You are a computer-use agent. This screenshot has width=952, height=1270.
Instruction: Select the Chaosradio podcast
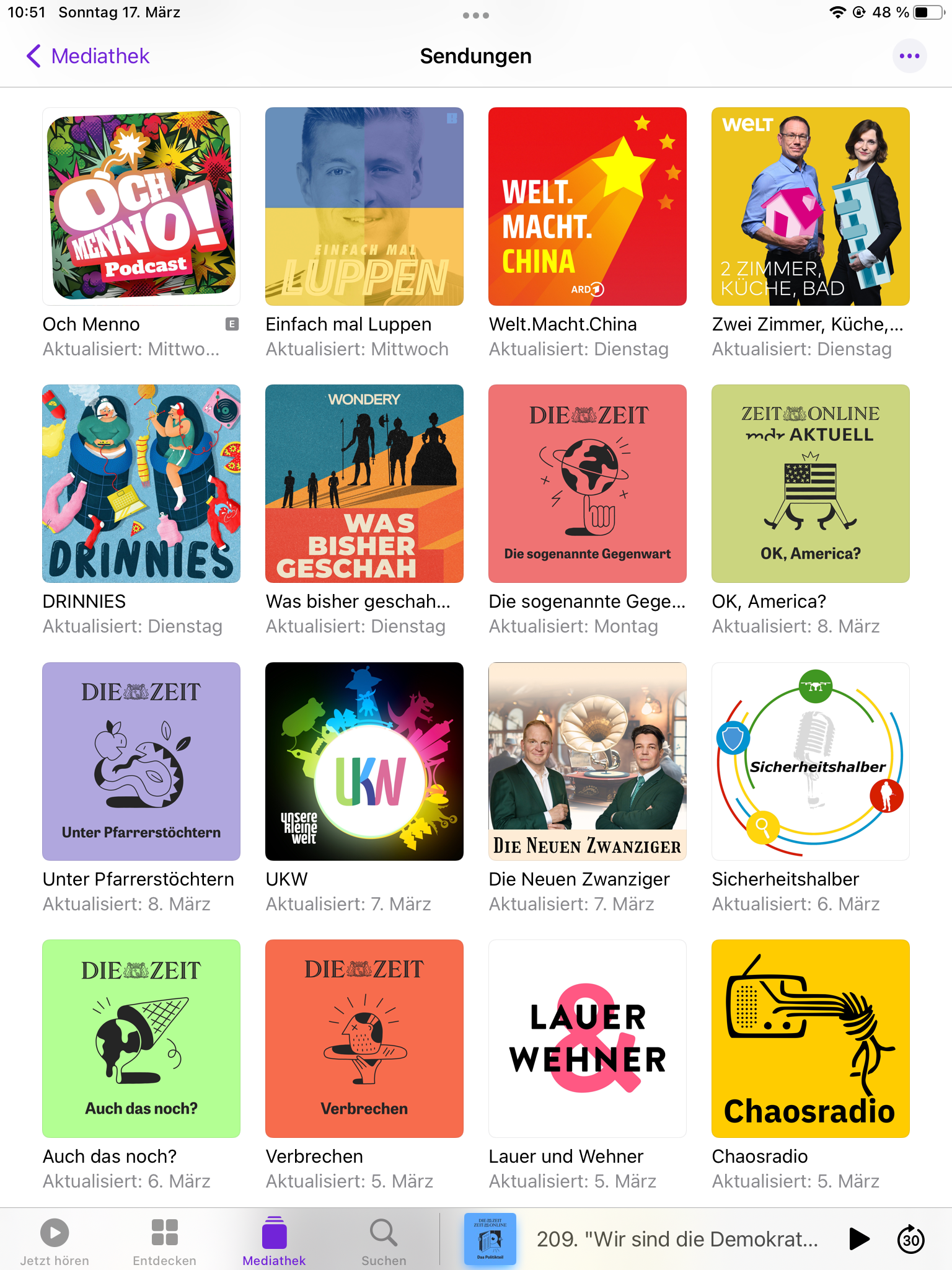(x=811, y=1039)
